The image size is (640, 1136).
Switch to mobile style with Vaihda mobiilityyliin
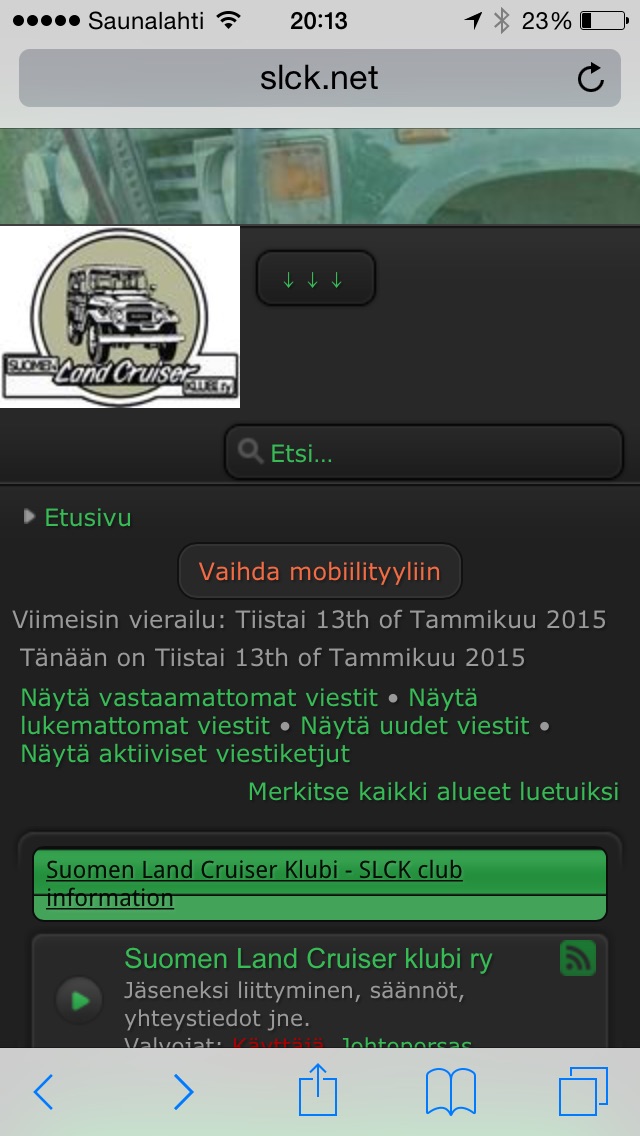tap(319, 572)
